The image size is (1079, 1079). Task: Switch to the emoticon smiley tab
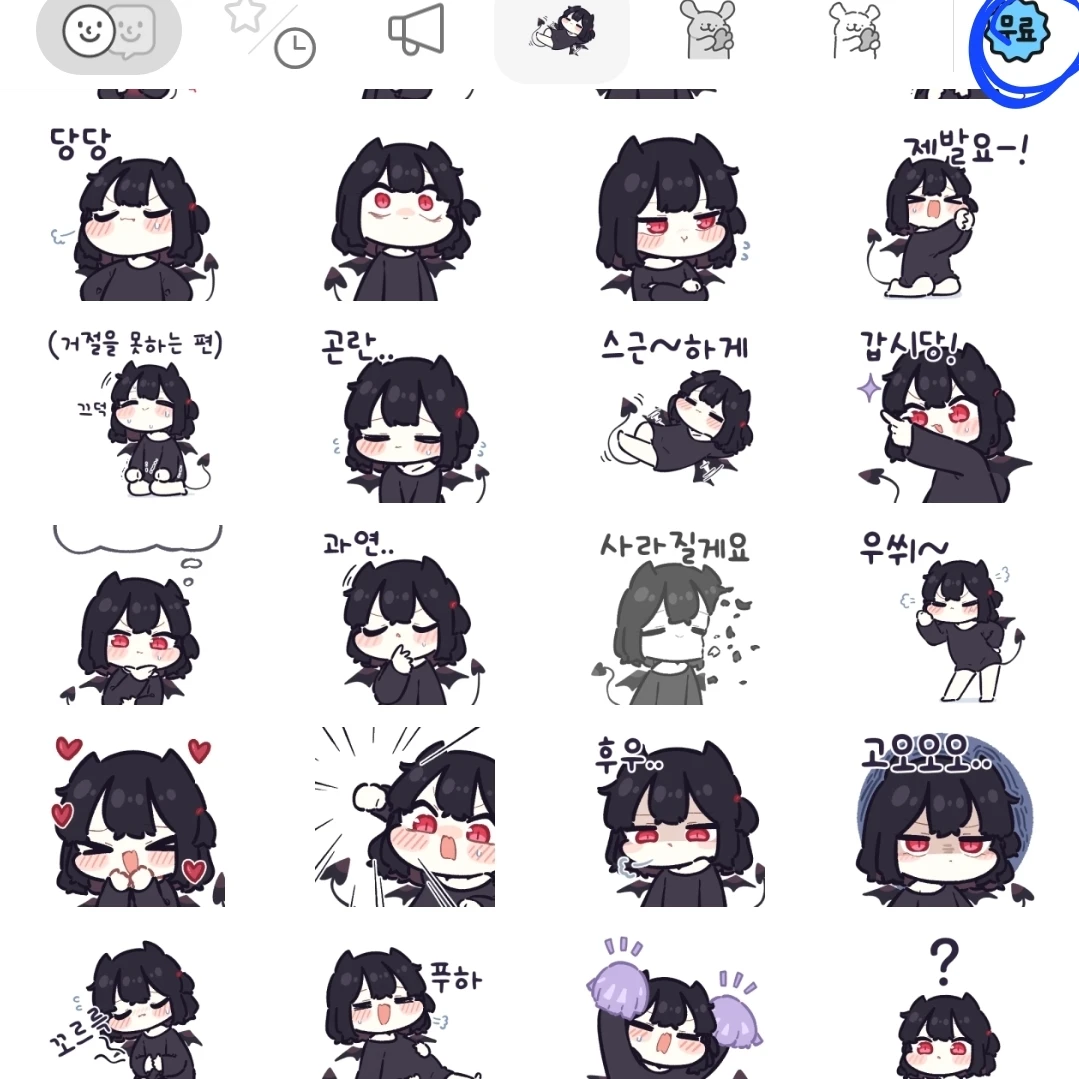pyautogui.click(x=108, y=32)
